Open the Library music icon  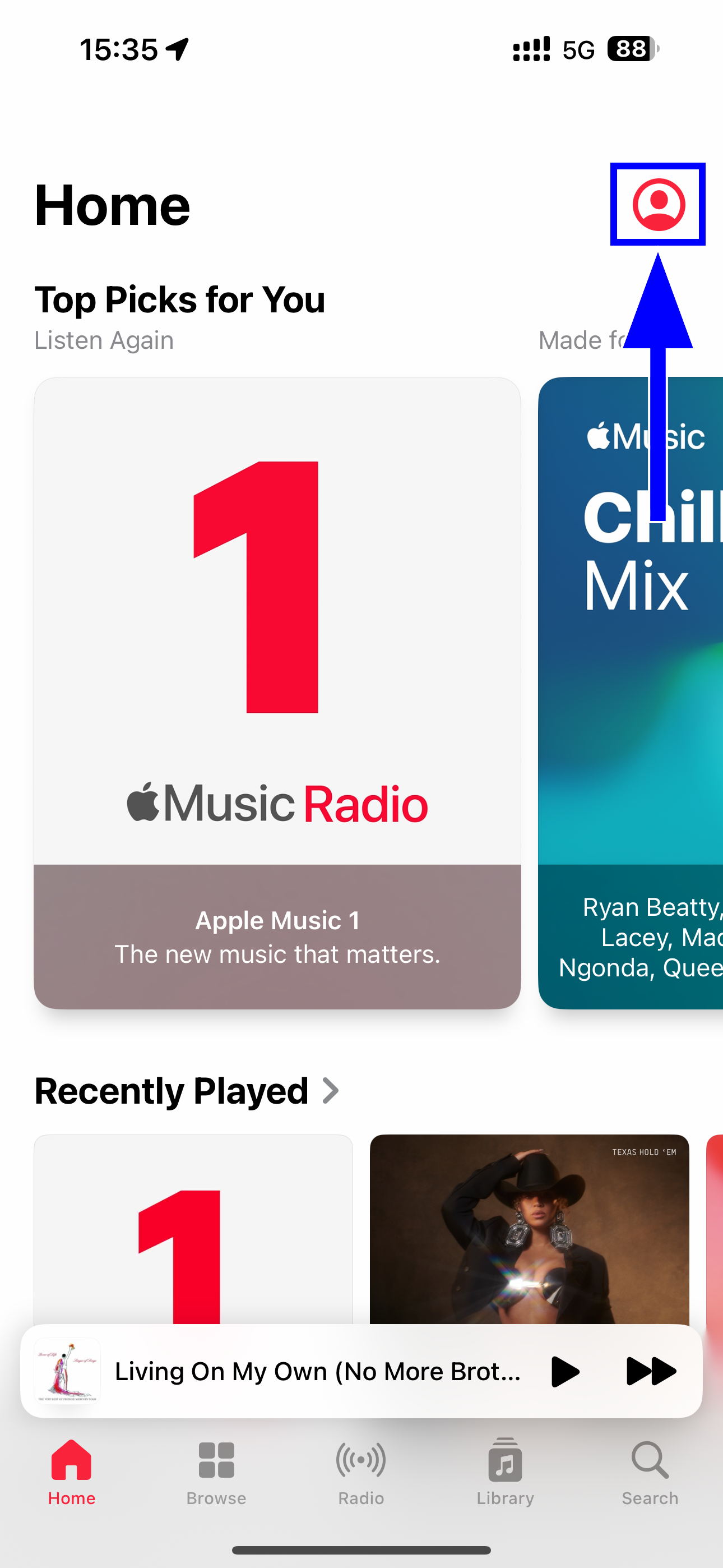point(504,1461)
